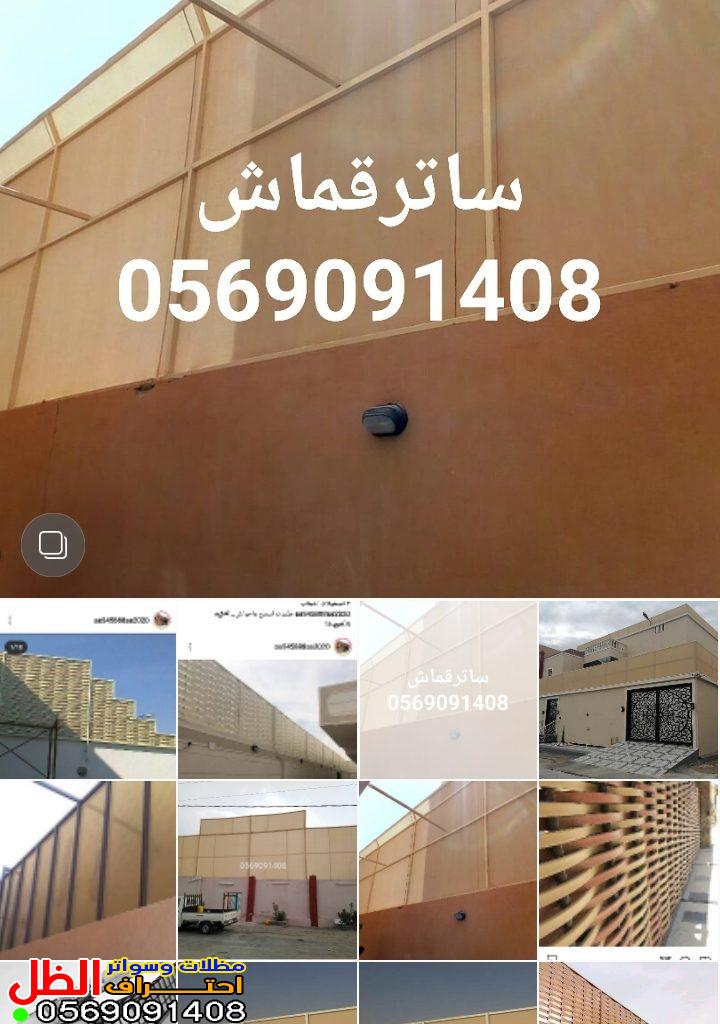Select the fence with dark posts thumbnail
Image resolution: width=720 pixels, height=1024 pixels.
[x=88, y=870]
